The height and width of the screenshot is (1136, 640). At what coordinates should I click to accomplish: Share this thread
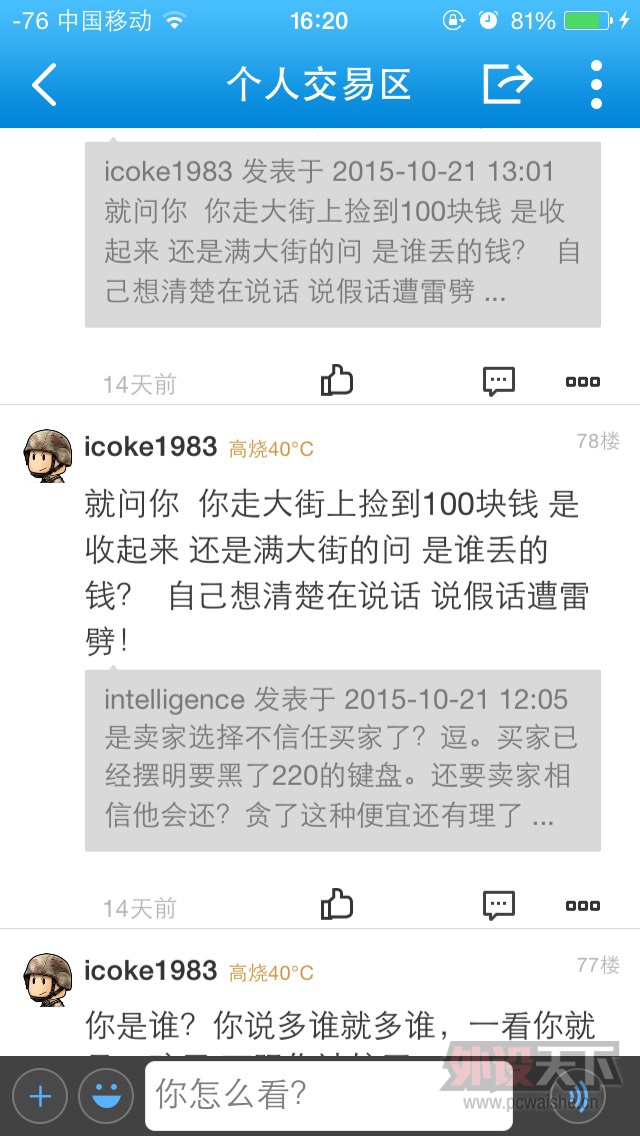[x=507, y=84]
